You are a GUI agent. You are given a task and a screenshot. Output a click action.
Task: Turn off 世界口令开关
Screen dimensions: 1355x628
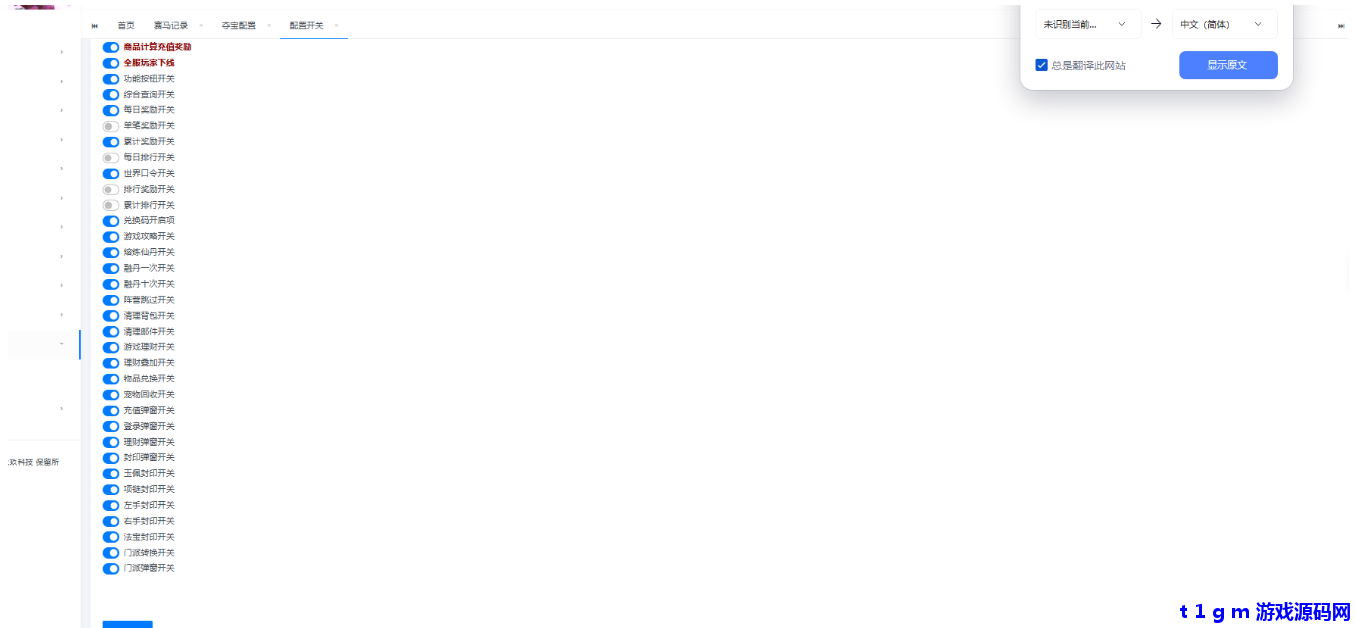(111, 174)
